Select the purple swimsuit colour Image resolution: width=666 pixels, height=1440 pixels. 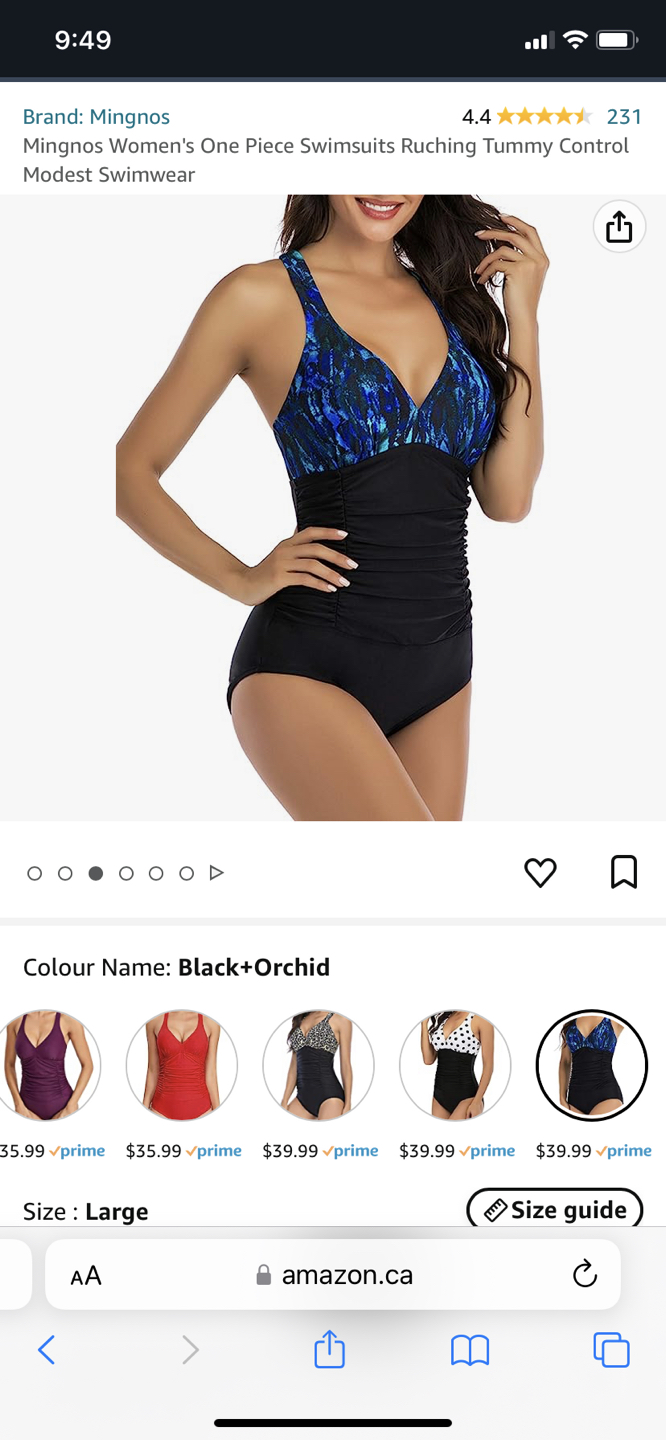47,1065
